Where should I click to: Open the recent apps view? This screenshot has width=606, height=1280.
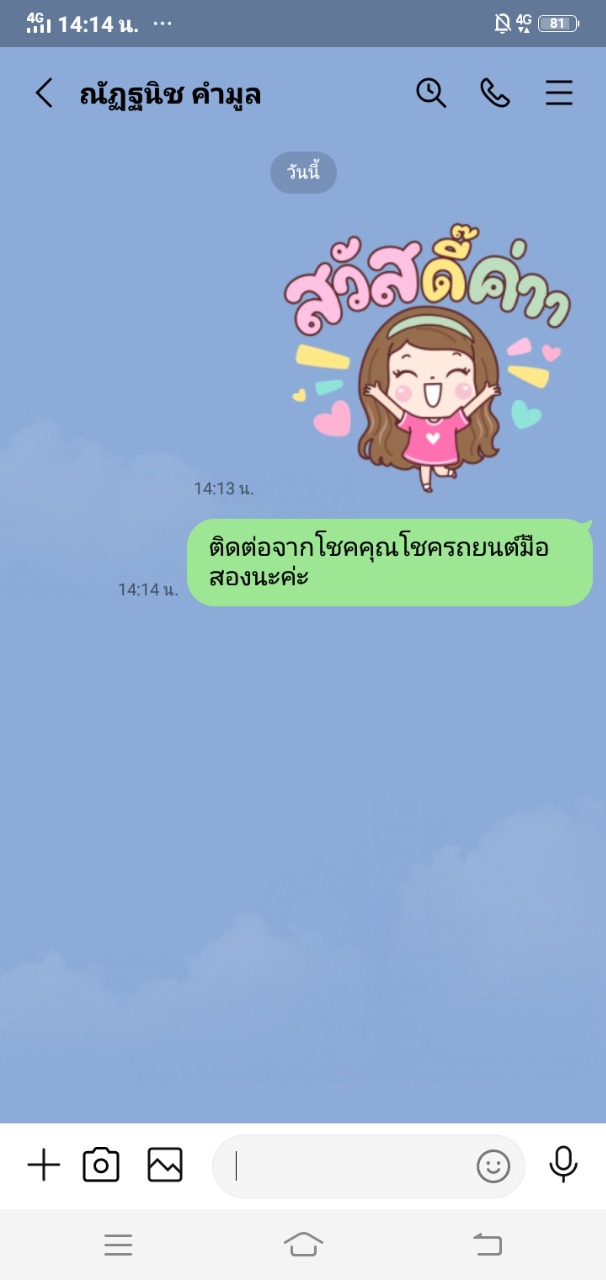pyautogui.click(x=118, y=1244)
